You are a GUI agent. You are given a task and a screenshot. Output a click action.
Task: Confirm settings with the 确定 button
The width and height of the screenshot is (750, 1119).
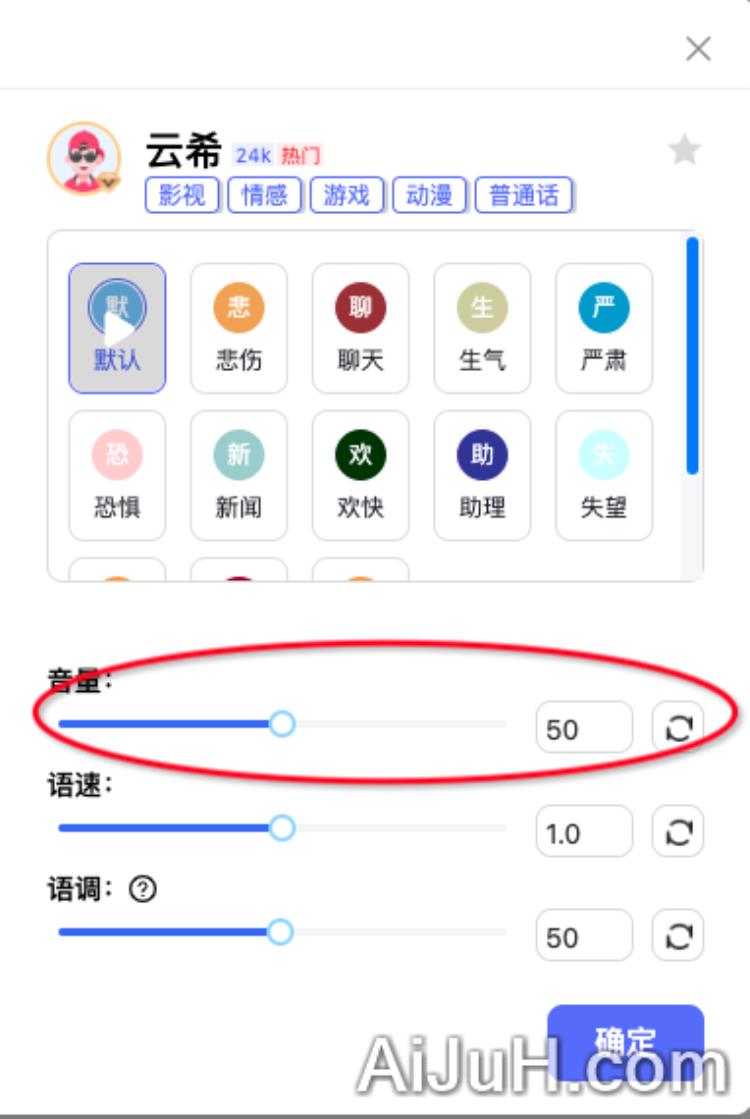[625, 1040]
